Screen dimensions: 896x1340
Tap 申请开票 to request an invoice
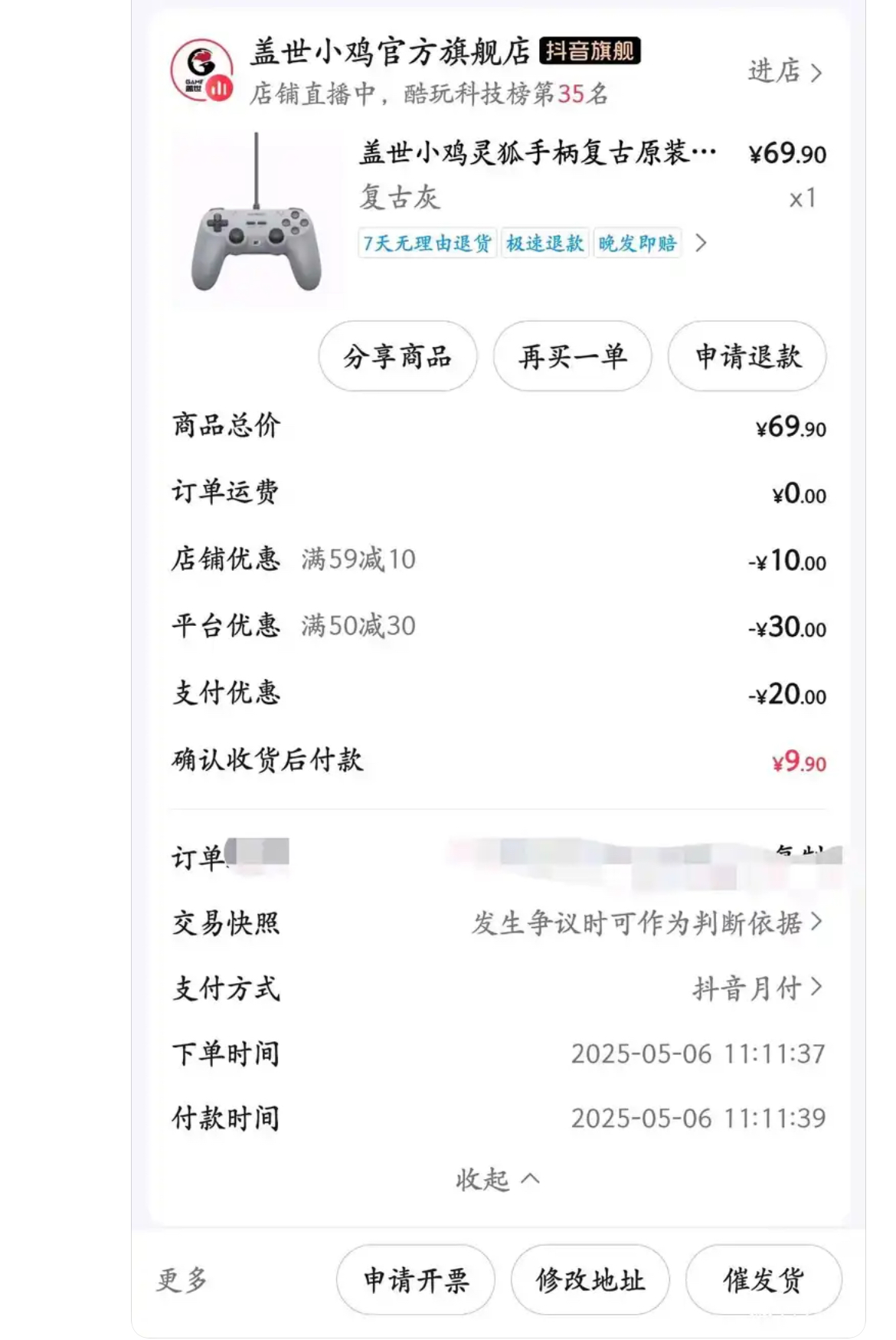[415, 1280]
